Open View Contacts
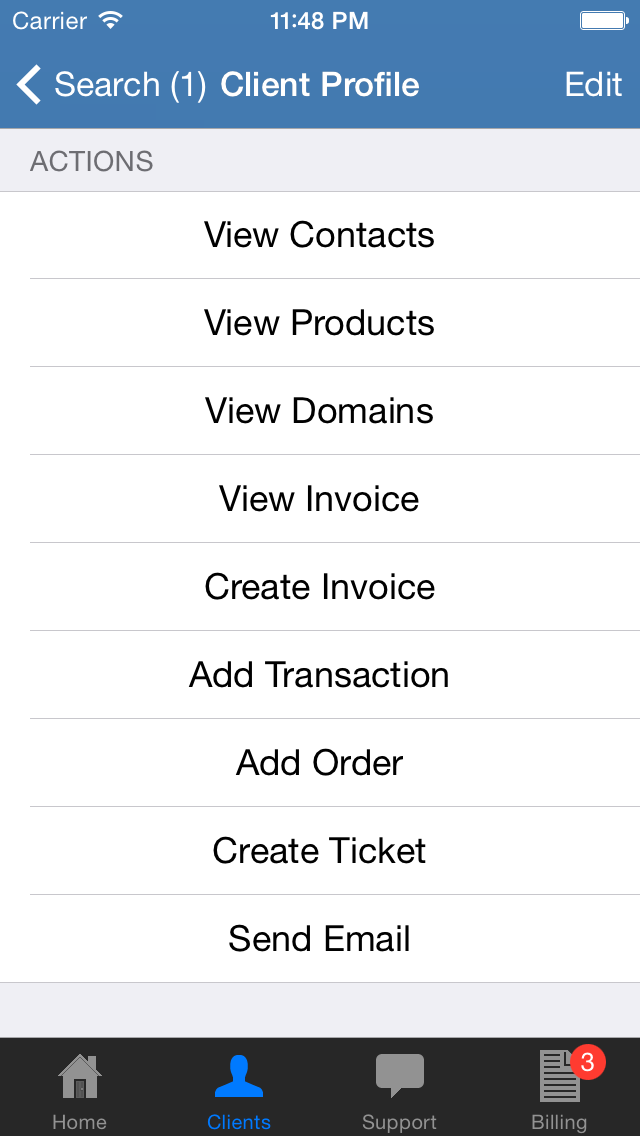The image size is (640, 1136). pyautogui.click(x=320, y=235)
